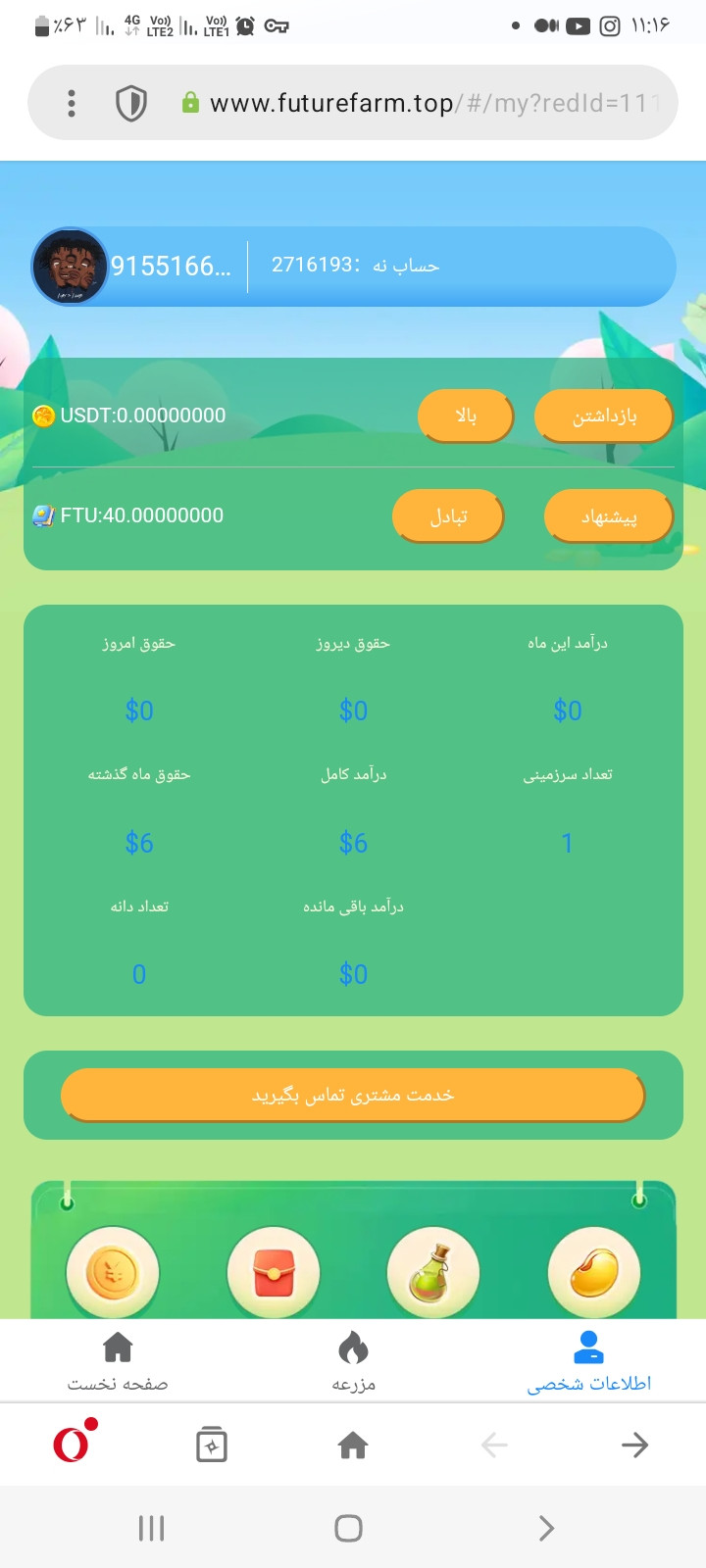
Task: Switch to the صفحه نخست home tab
Action: pyautogui.click(x=118, y=1361)
